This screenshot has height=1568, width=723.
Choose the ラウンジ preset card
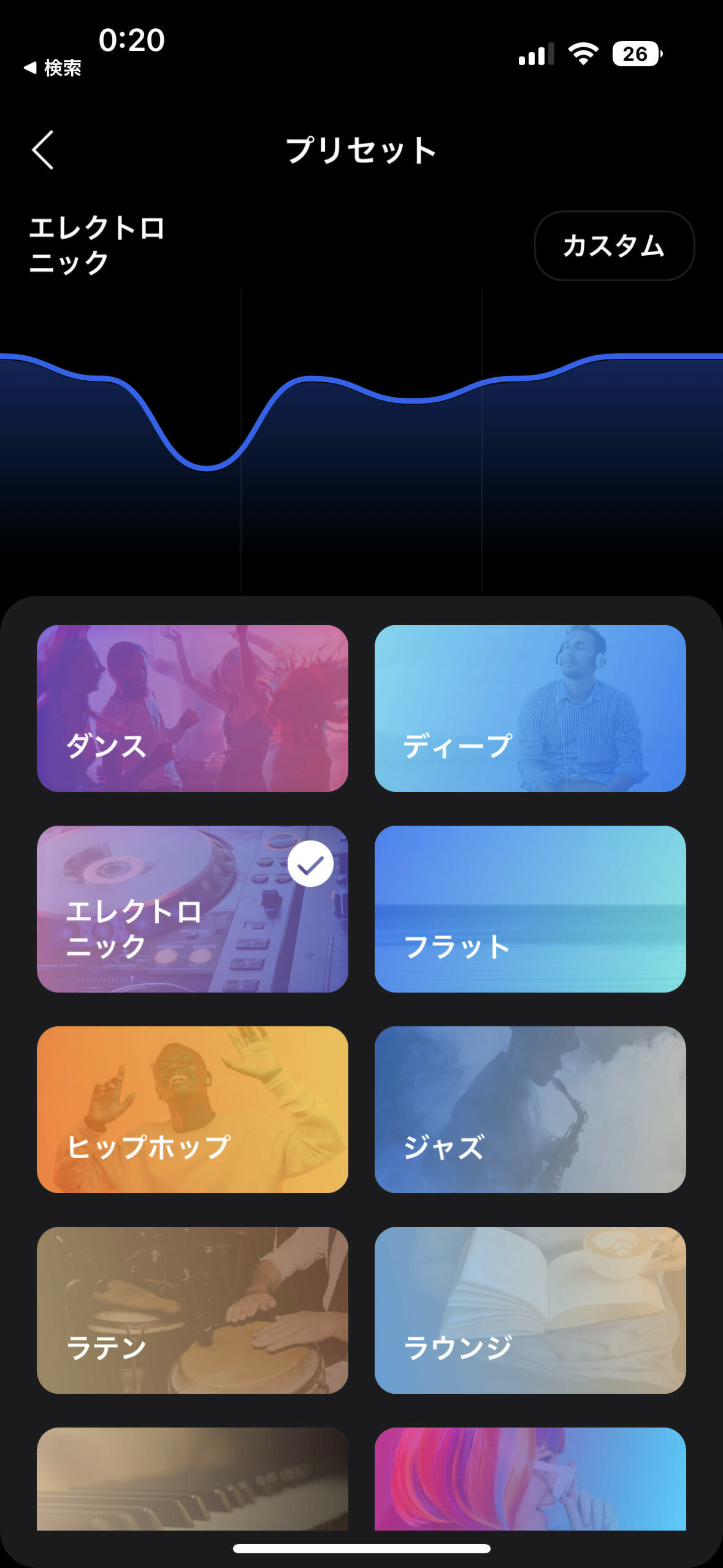[x=530, y=1310]
